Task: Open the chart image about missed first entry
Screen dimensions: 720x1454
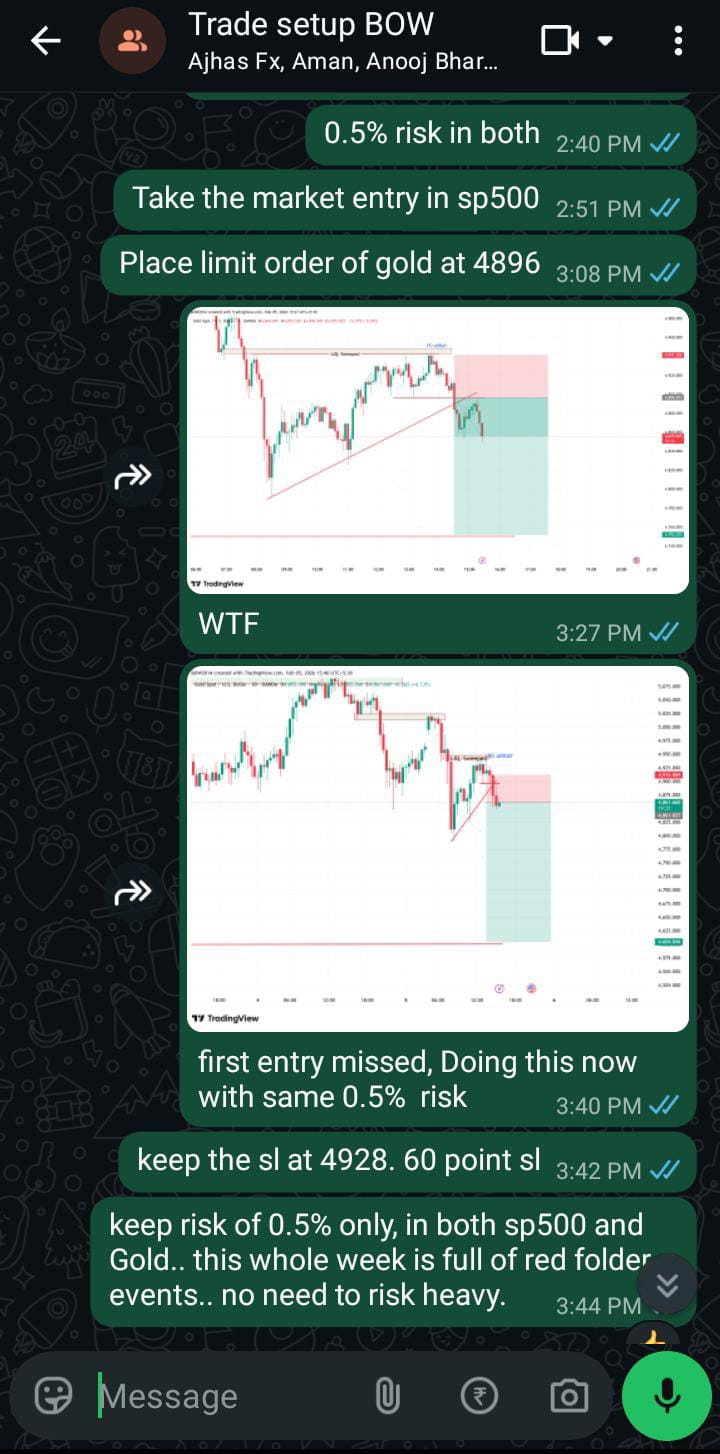Action: click(x=437, y=848)
